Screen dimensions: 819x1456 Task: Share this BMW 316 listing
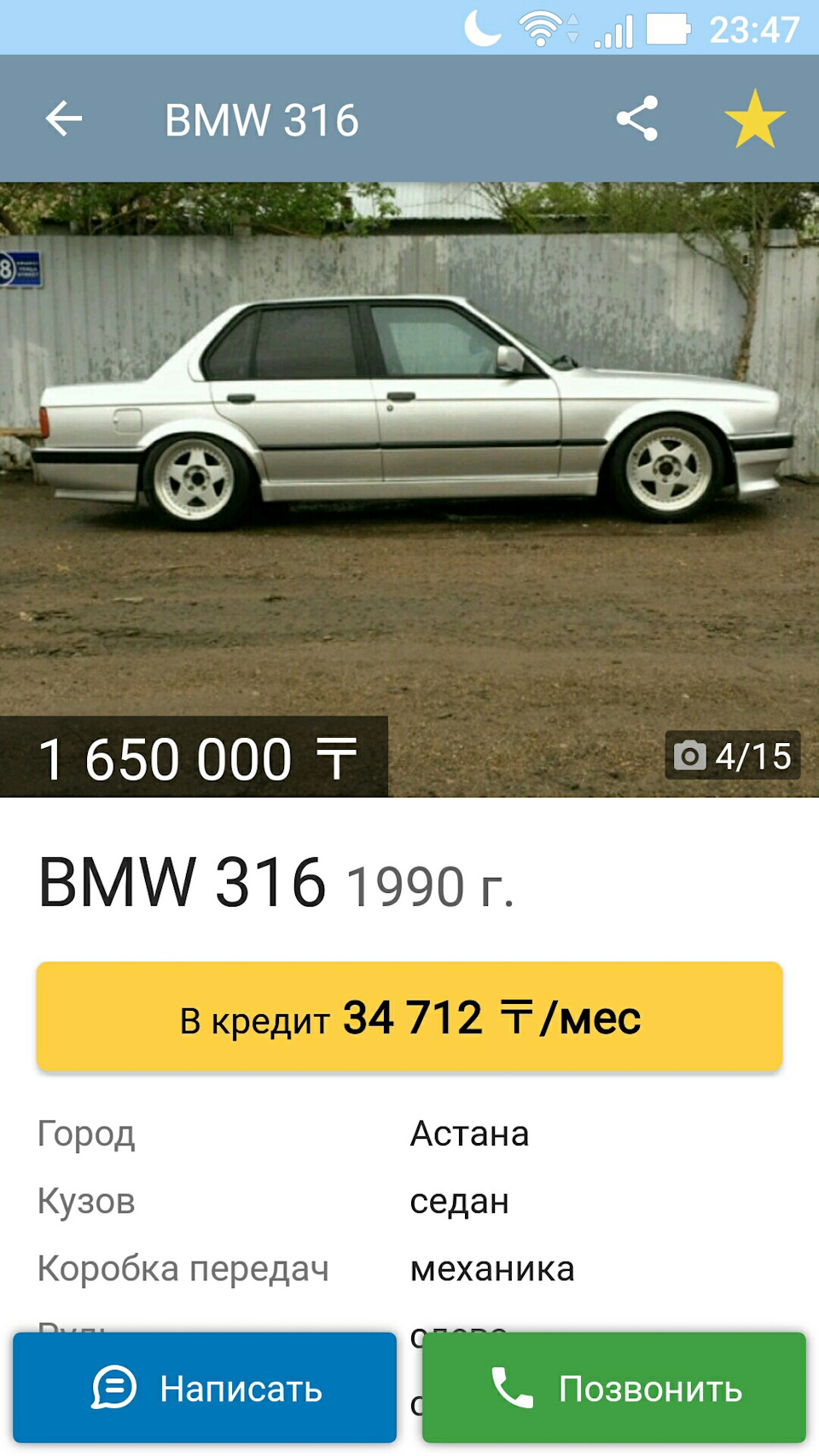[x=637, y=119]
